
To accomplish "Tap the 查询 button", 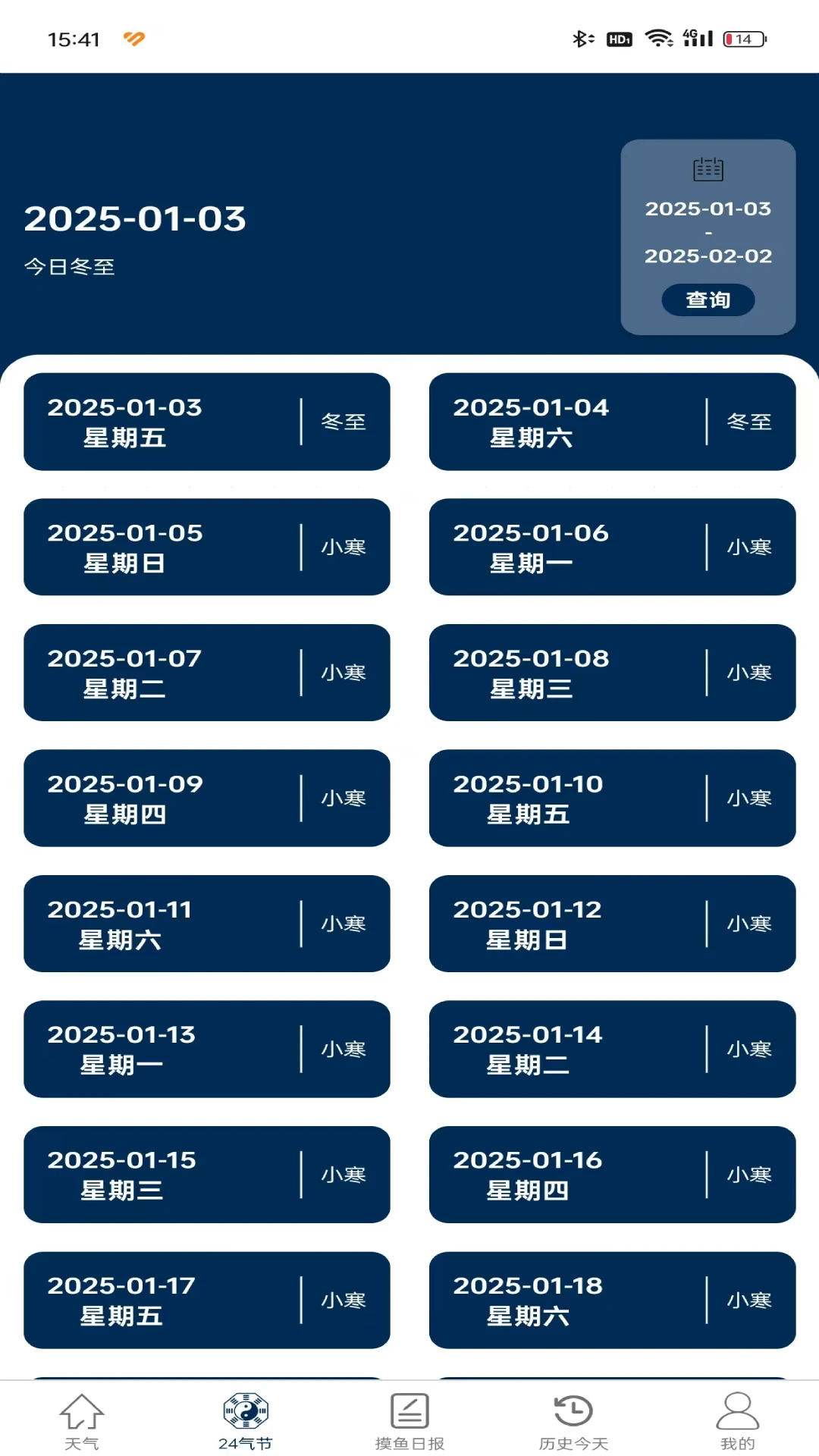I will coord(708,300).
